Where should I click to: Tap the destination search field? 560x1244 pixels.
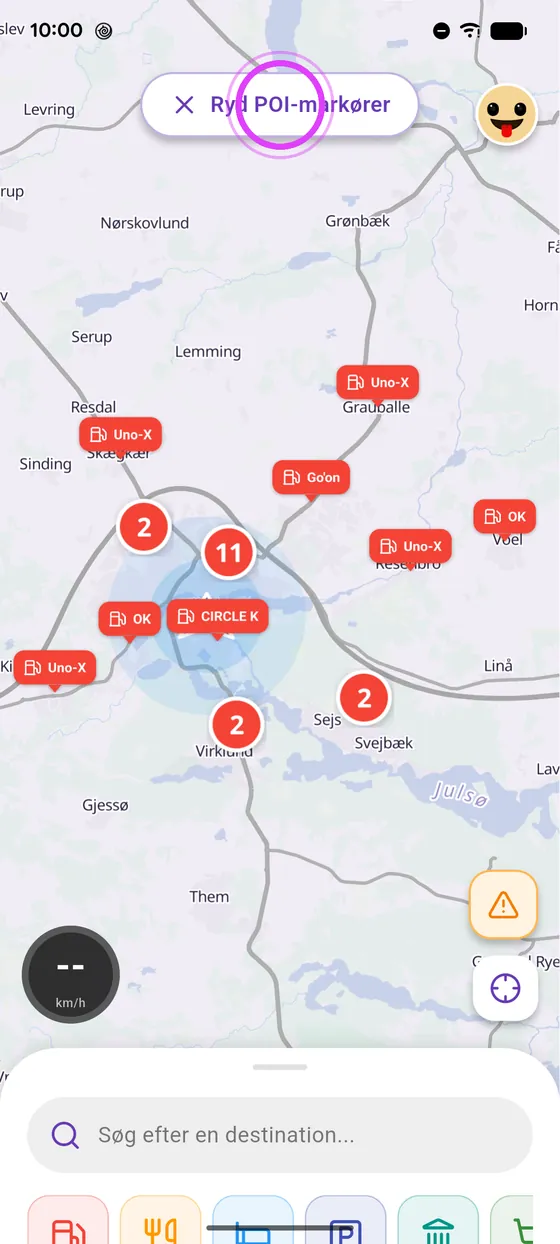pos(280,1135)
